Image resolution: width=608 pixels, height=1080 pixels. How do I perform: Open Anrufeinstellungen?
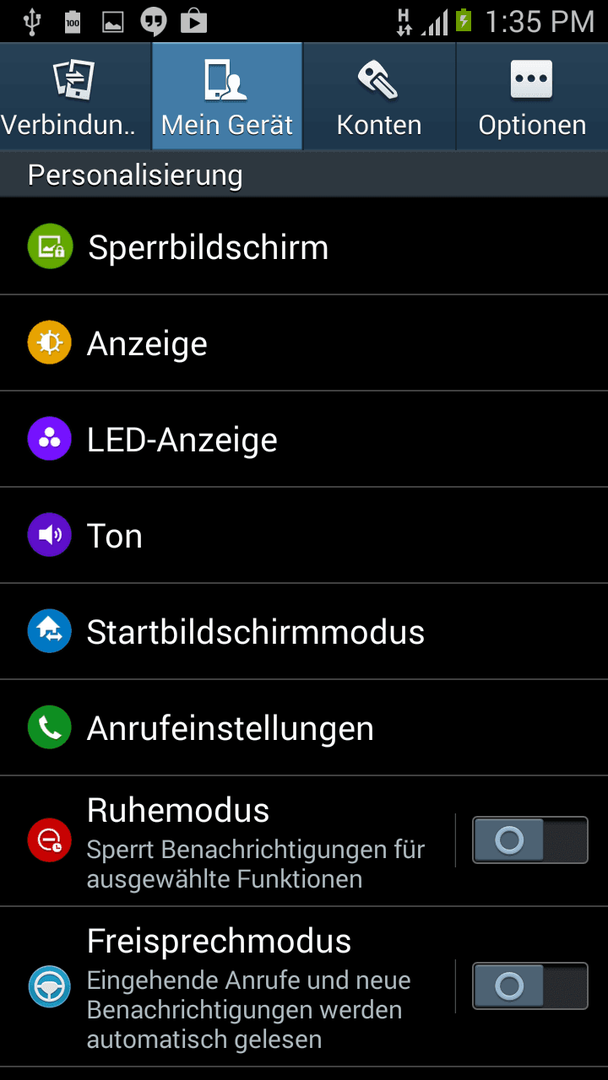304,727
